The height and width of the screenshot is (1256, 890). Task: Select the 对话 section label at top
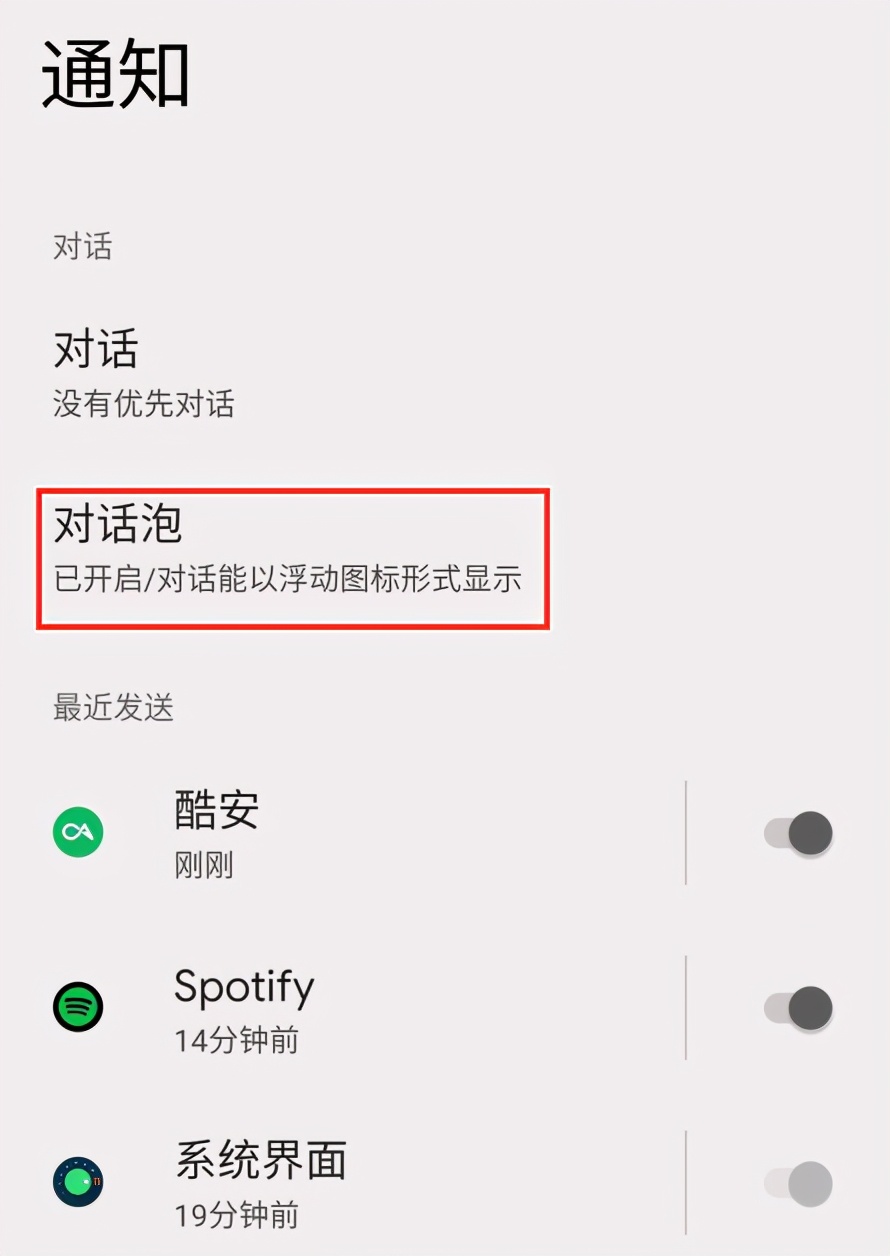[x=80, y=246]
